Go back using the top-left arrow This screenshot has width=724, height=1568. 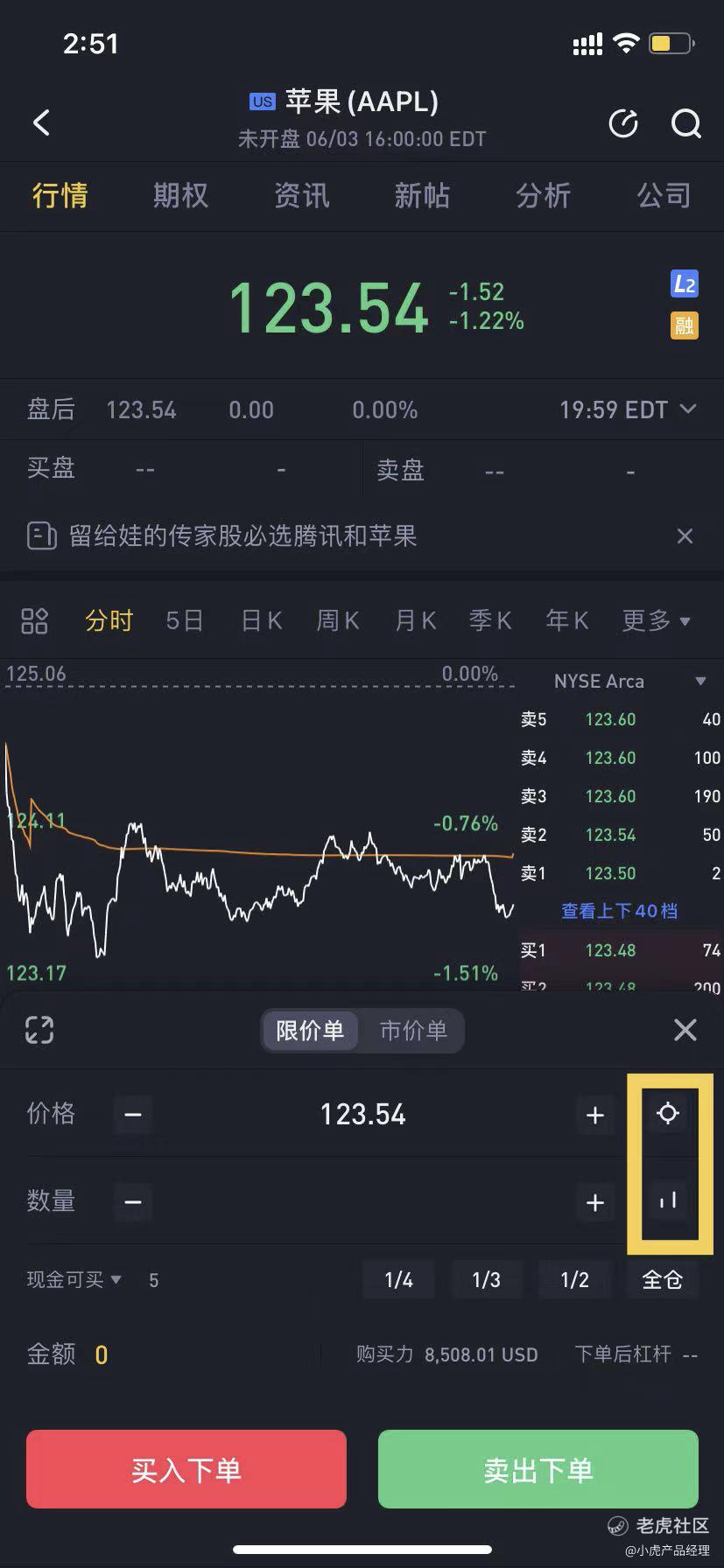[x=41, y=122]
